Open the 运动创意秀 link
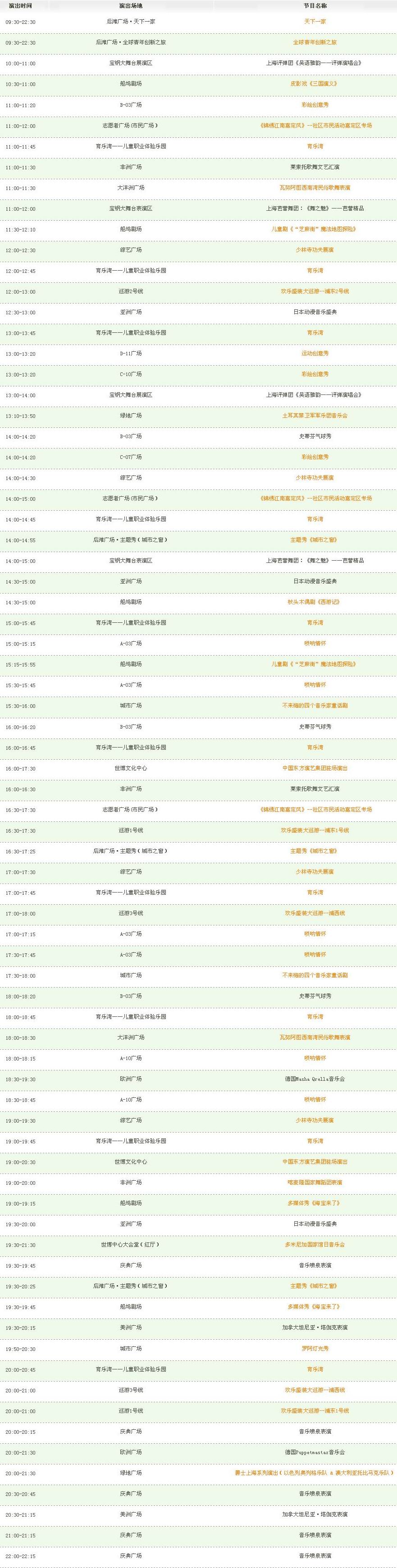The width and height of the screenshot is (397, 1568). [315, 353]
